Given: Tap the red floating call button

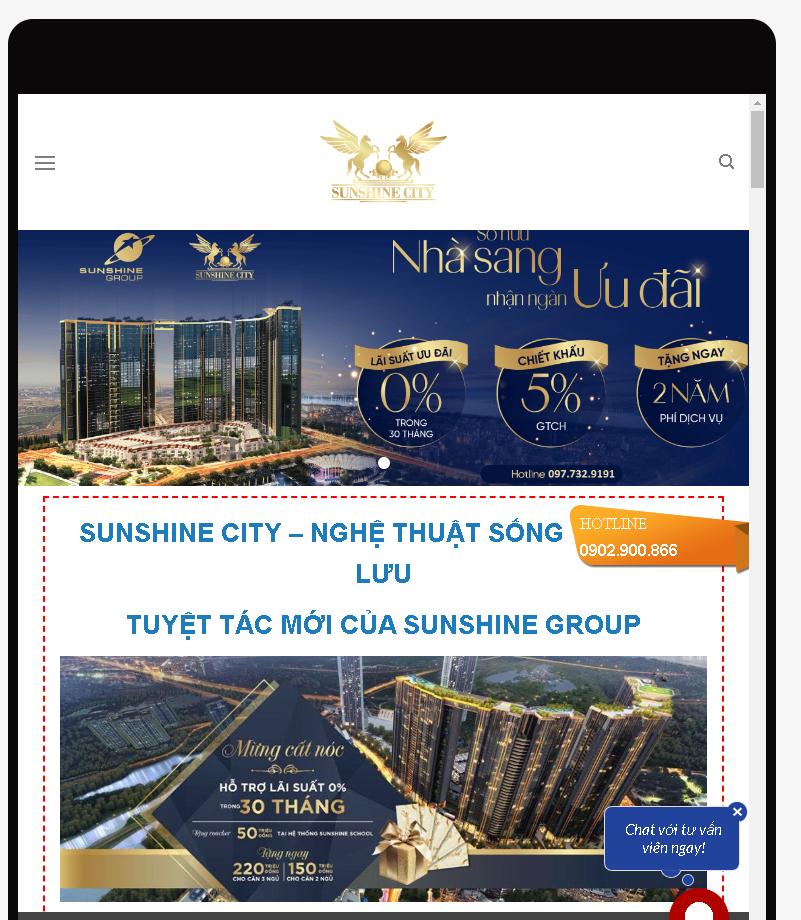Looking at the screenshot, I should 699,908.
